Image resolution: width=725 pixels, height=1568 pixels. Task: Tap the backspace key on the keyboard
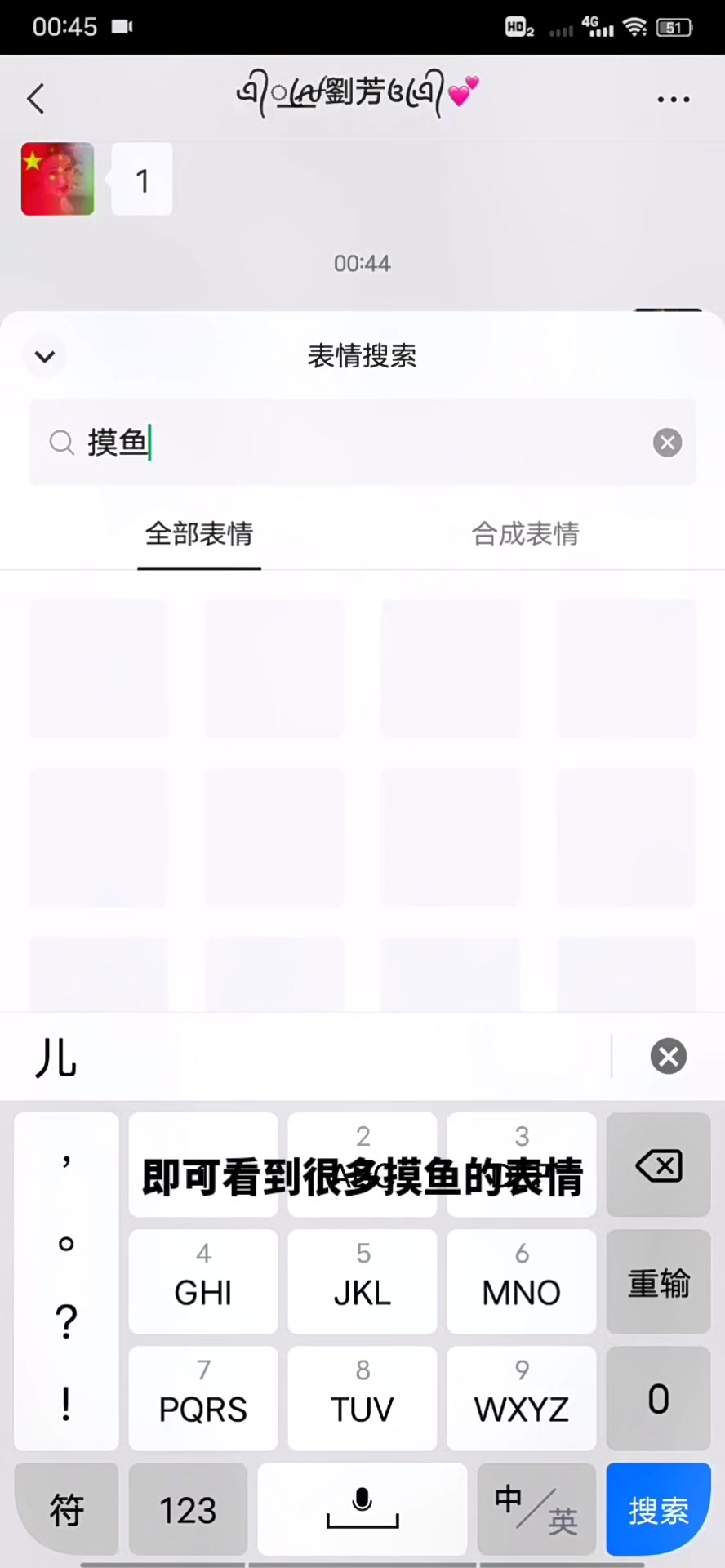pyautogui.click(x=658, y=1165)
